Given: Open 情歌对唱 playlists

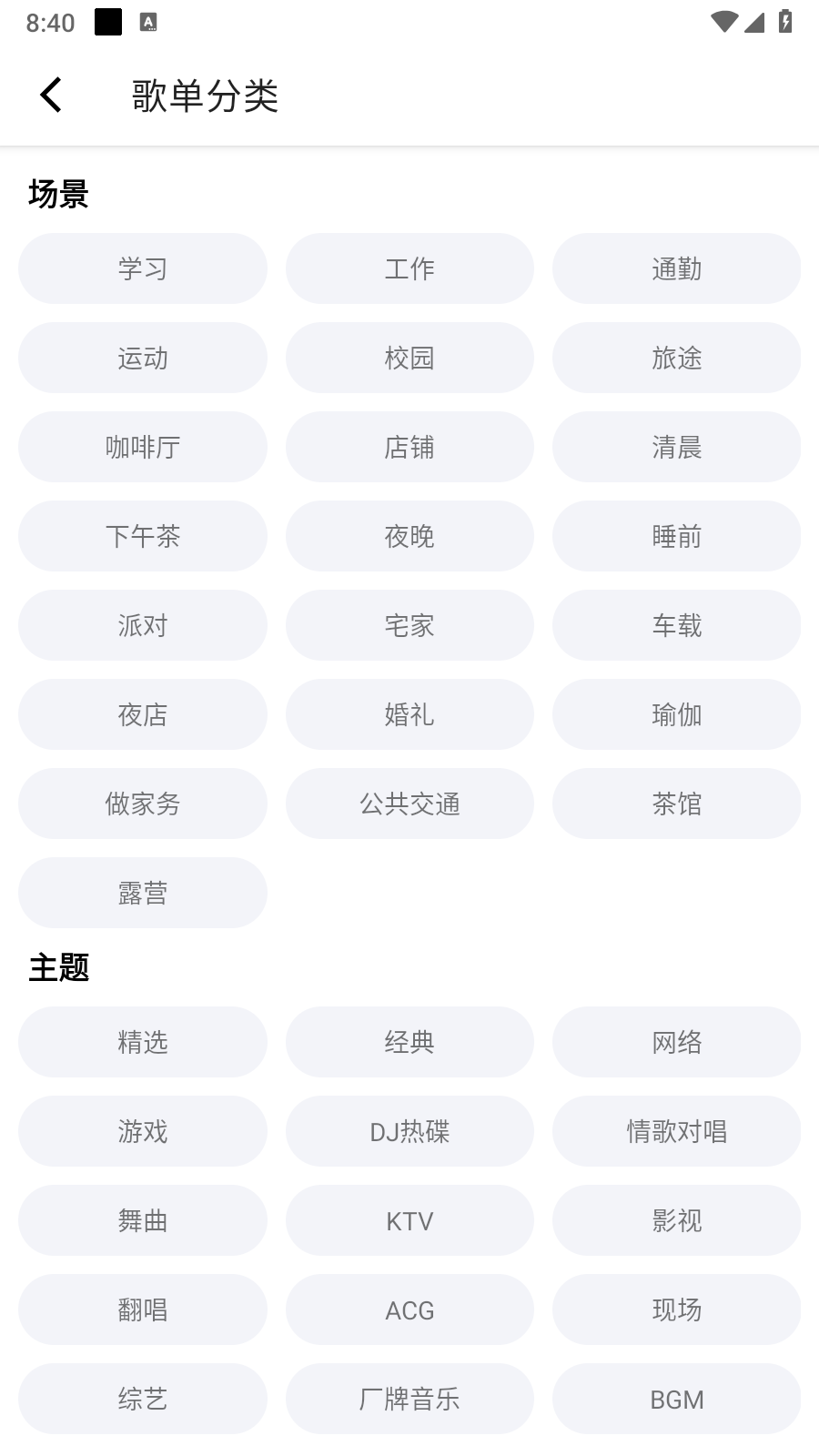Looking at the screenshot, I should point(676,1131).
